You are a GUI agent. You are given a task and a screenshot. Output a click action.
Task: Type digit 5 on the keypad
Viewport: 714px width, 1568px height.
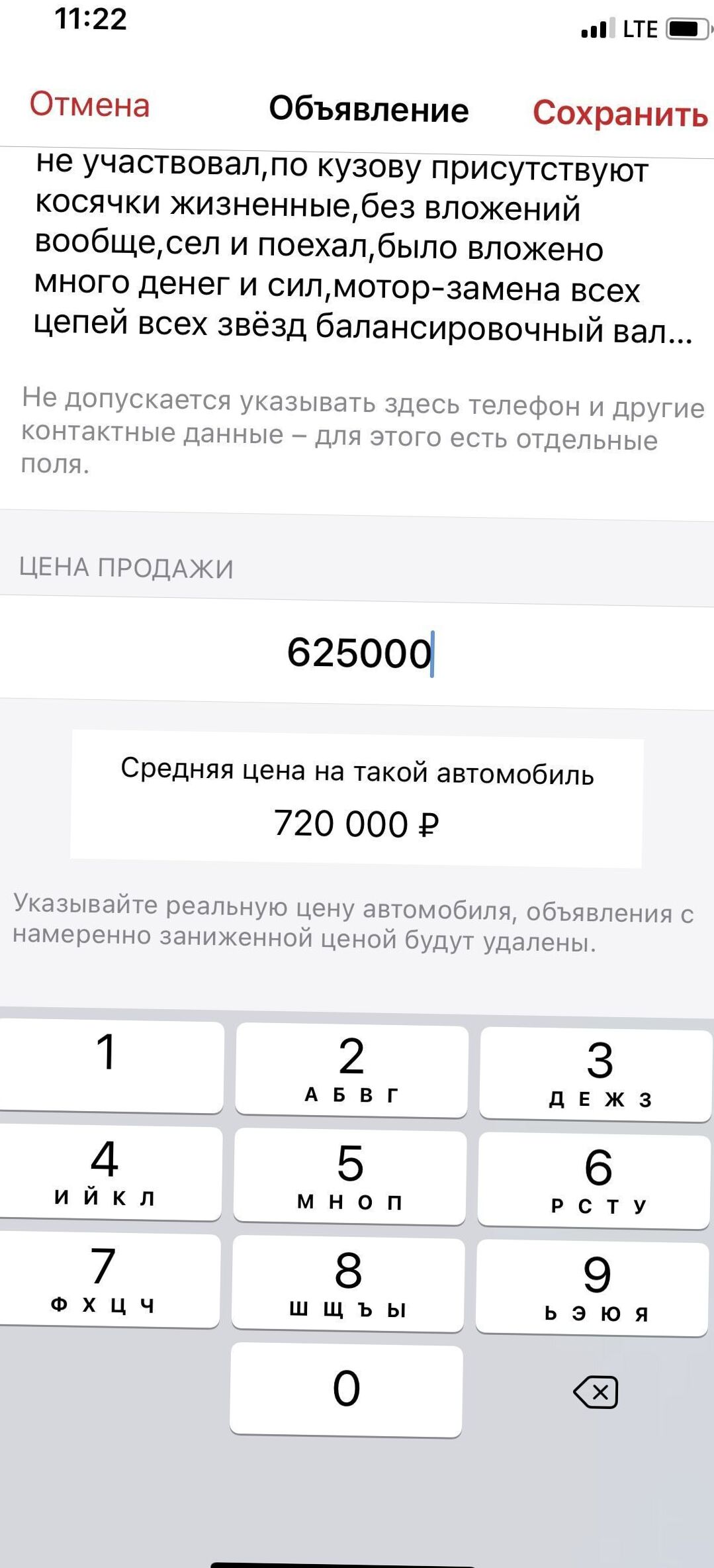[350, 1176]
